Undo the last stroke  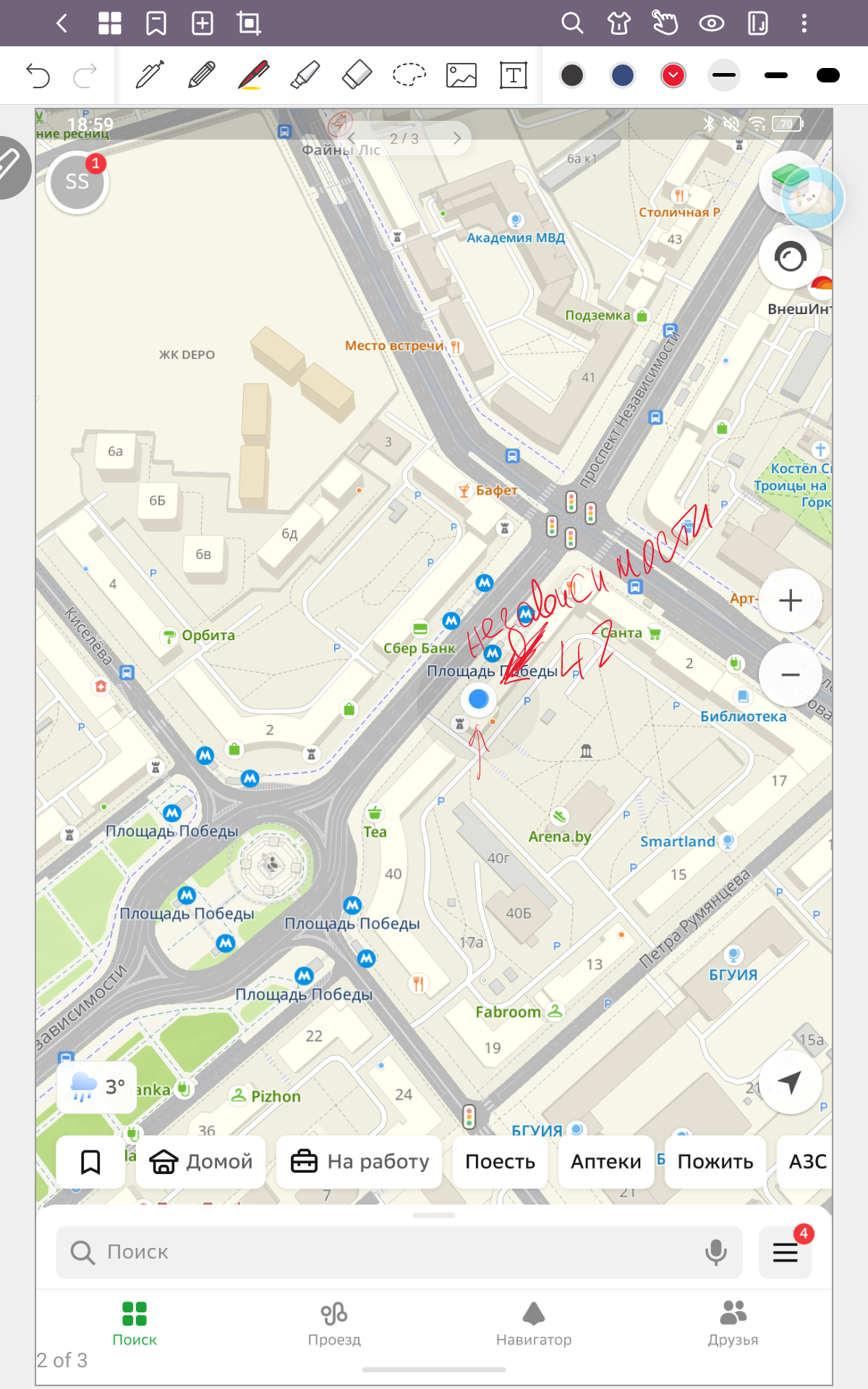(38, 75)
